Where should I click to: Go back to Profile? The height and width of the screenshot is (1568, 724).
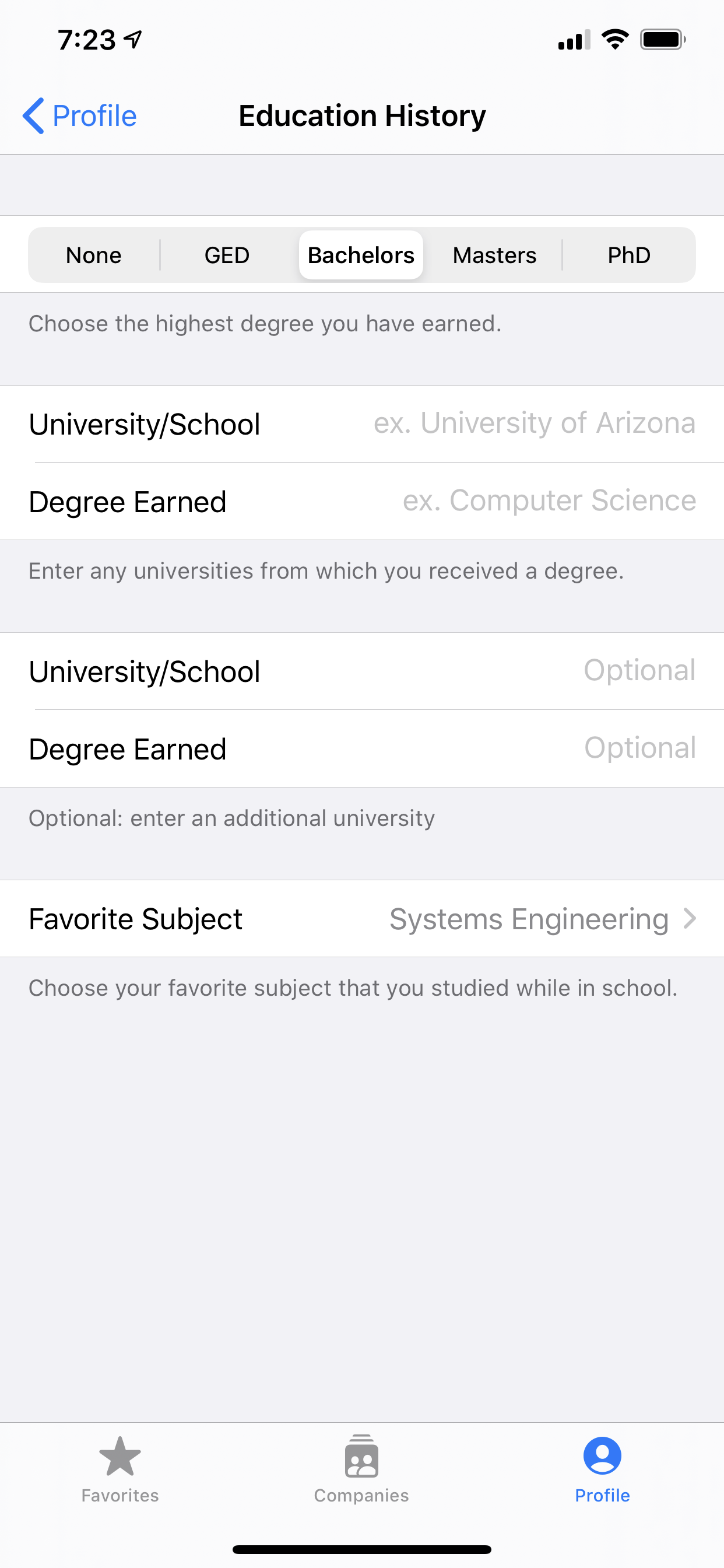point(80,116)
